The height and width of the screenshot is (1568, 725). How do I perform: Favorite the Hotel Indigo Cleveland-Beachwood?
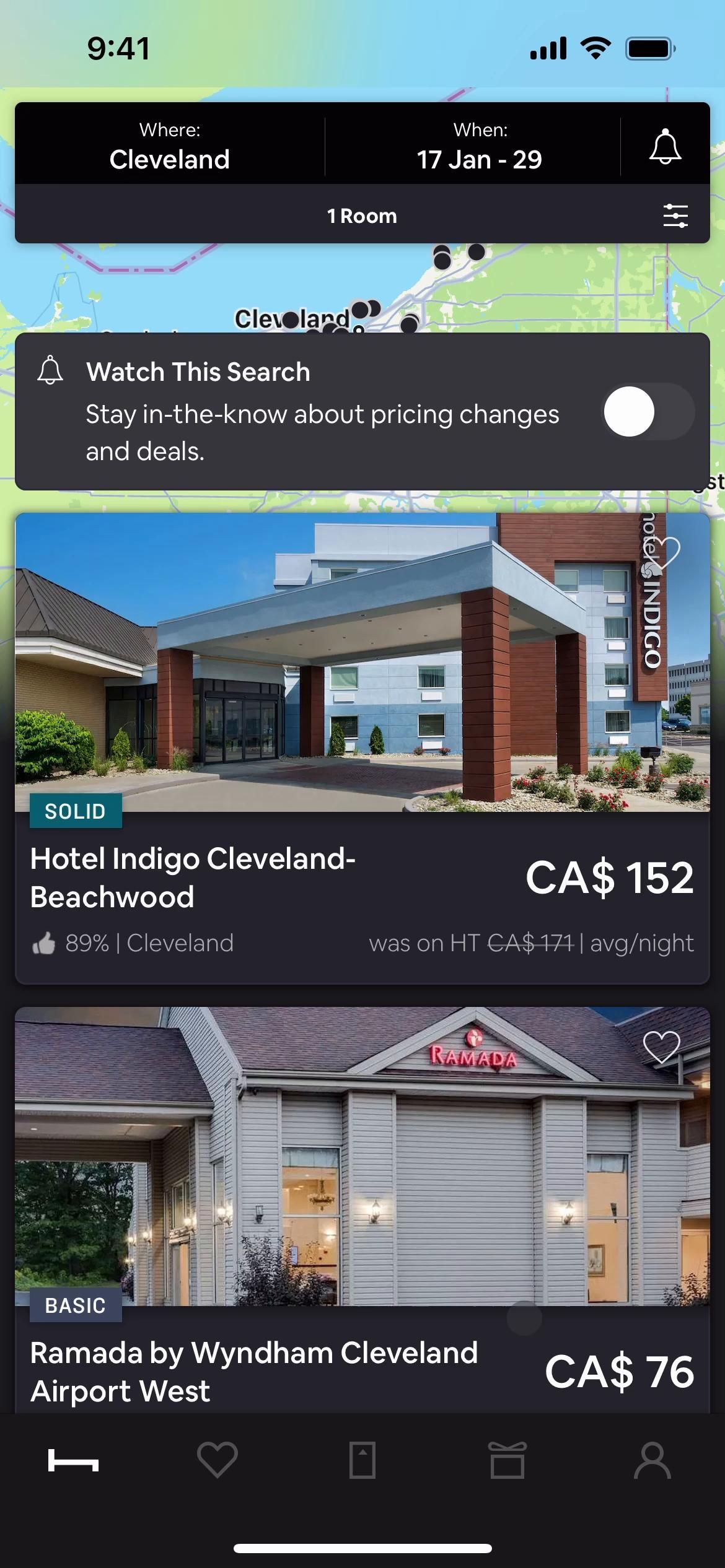pyautogui.click(x=662, y=551)
